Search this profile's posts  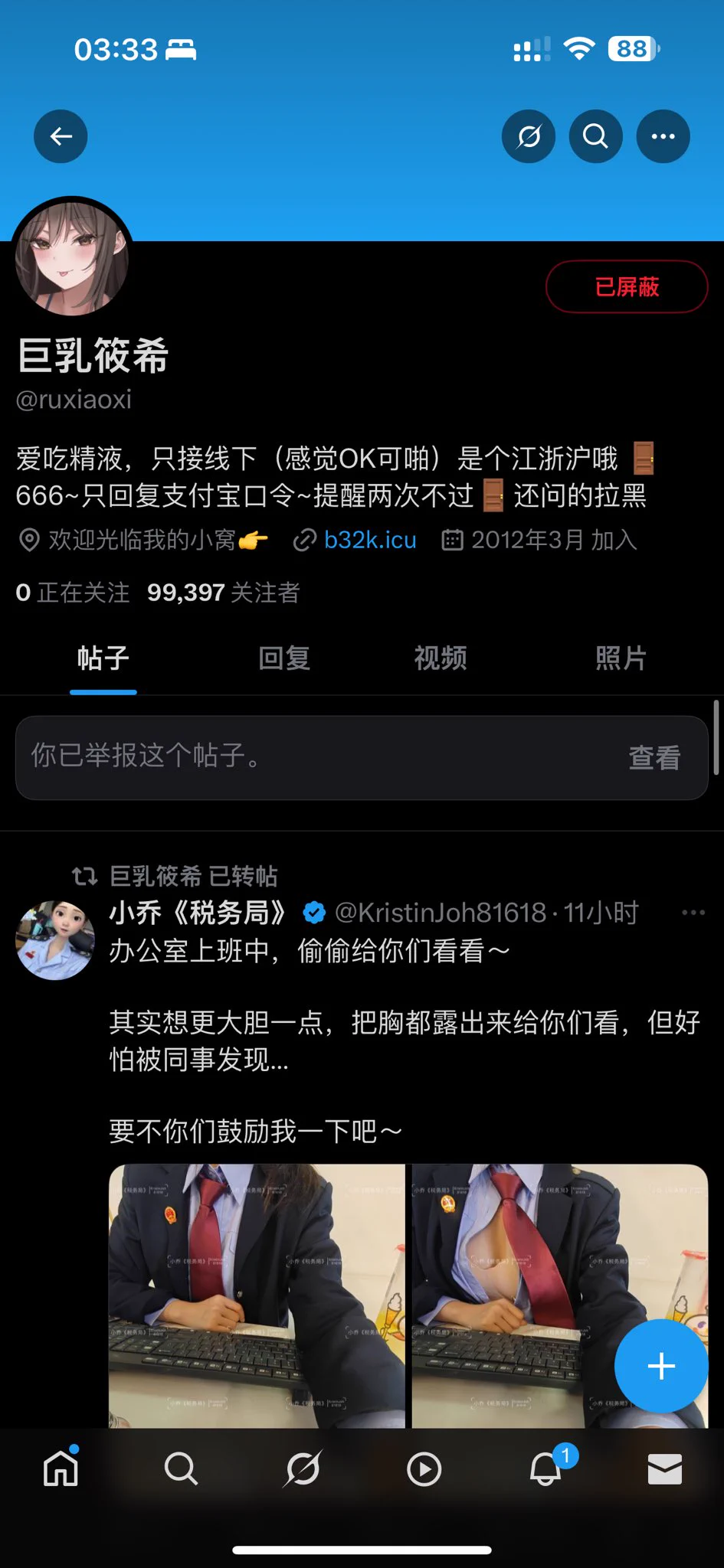(595, 136)
